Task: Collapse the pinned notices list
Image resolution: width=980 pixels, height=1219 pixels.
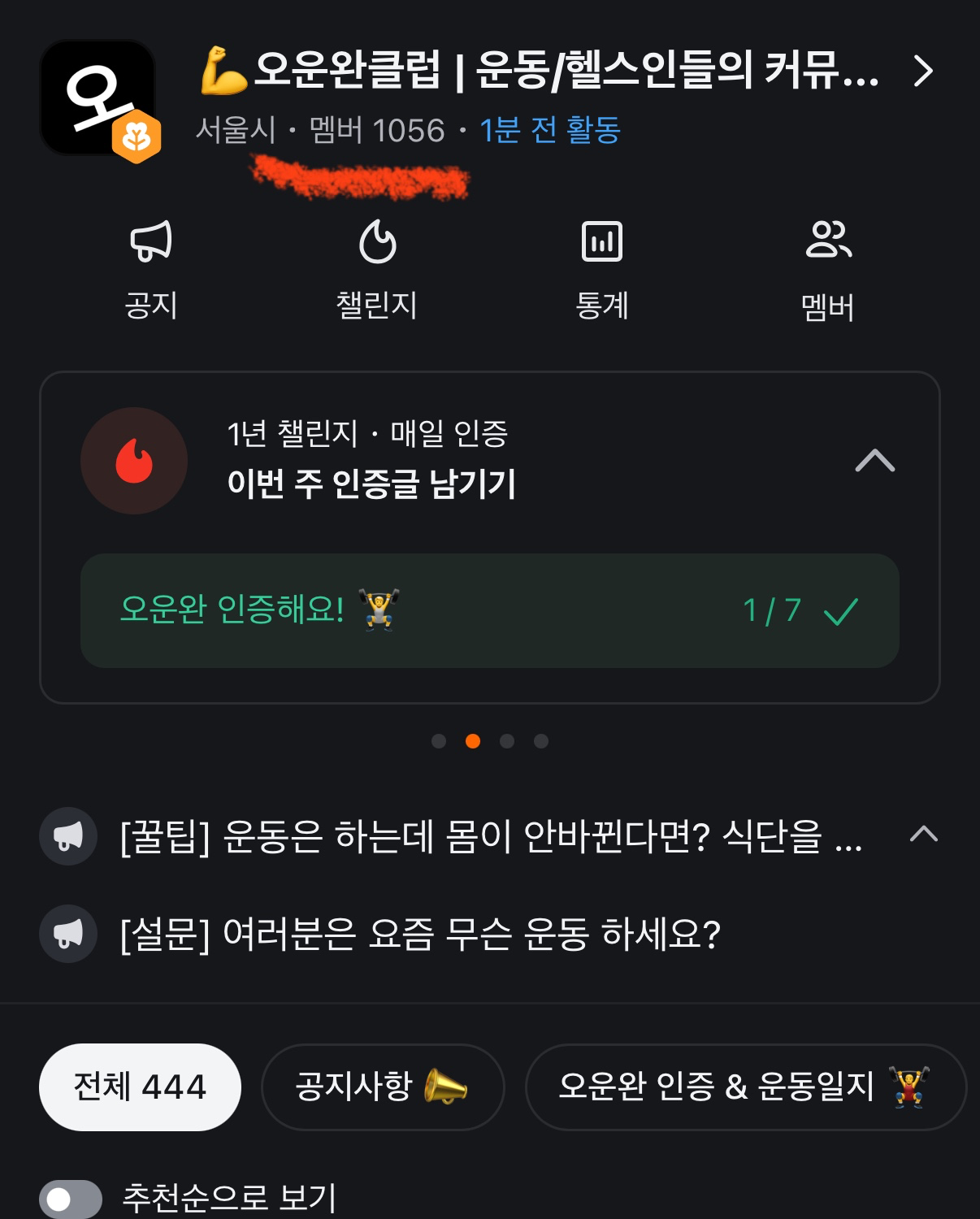Action: point(924,835)
